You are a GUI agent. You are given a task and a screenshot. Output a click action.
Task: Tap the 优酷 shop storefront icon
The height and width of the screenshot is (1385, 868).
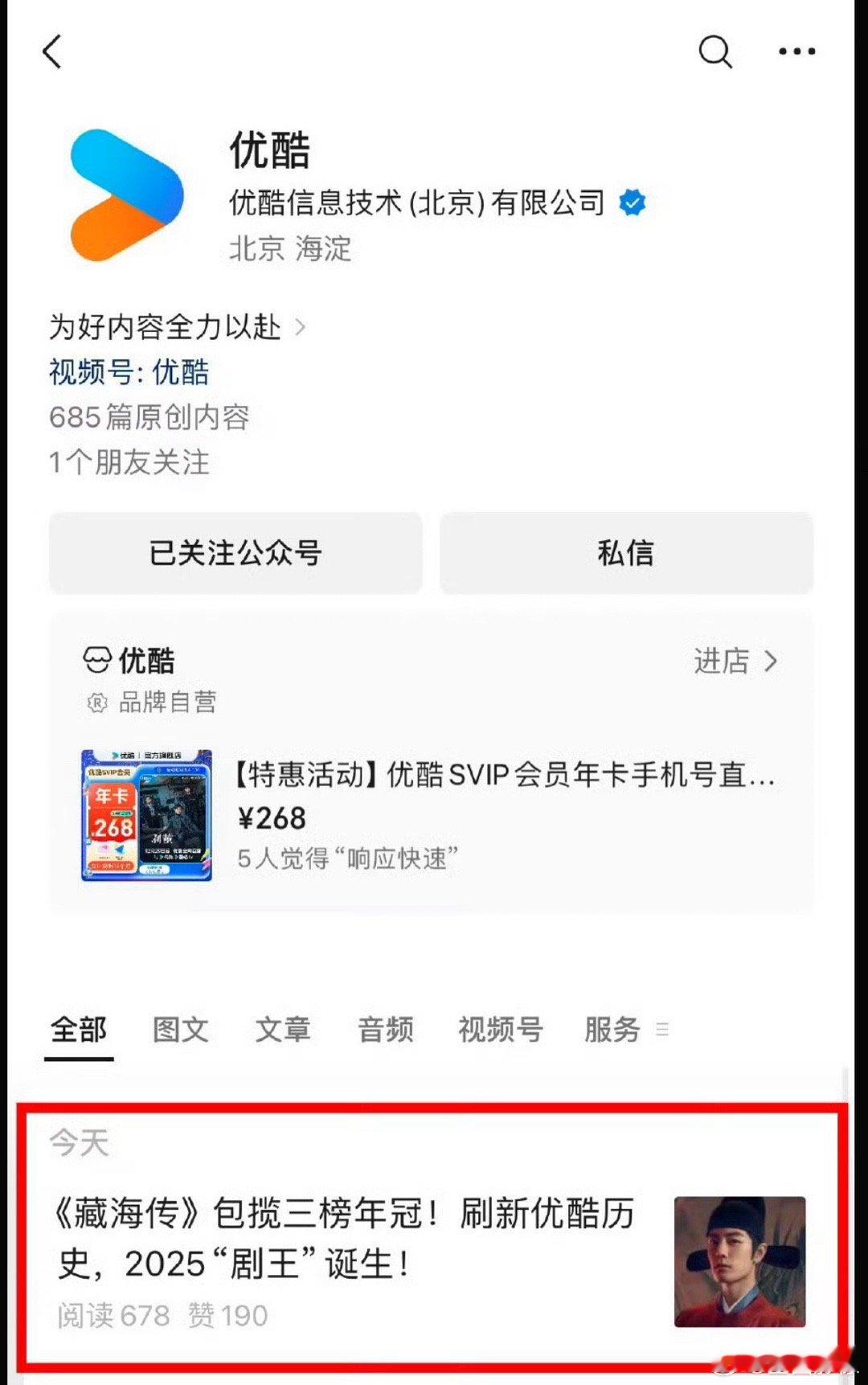point(96,659)
